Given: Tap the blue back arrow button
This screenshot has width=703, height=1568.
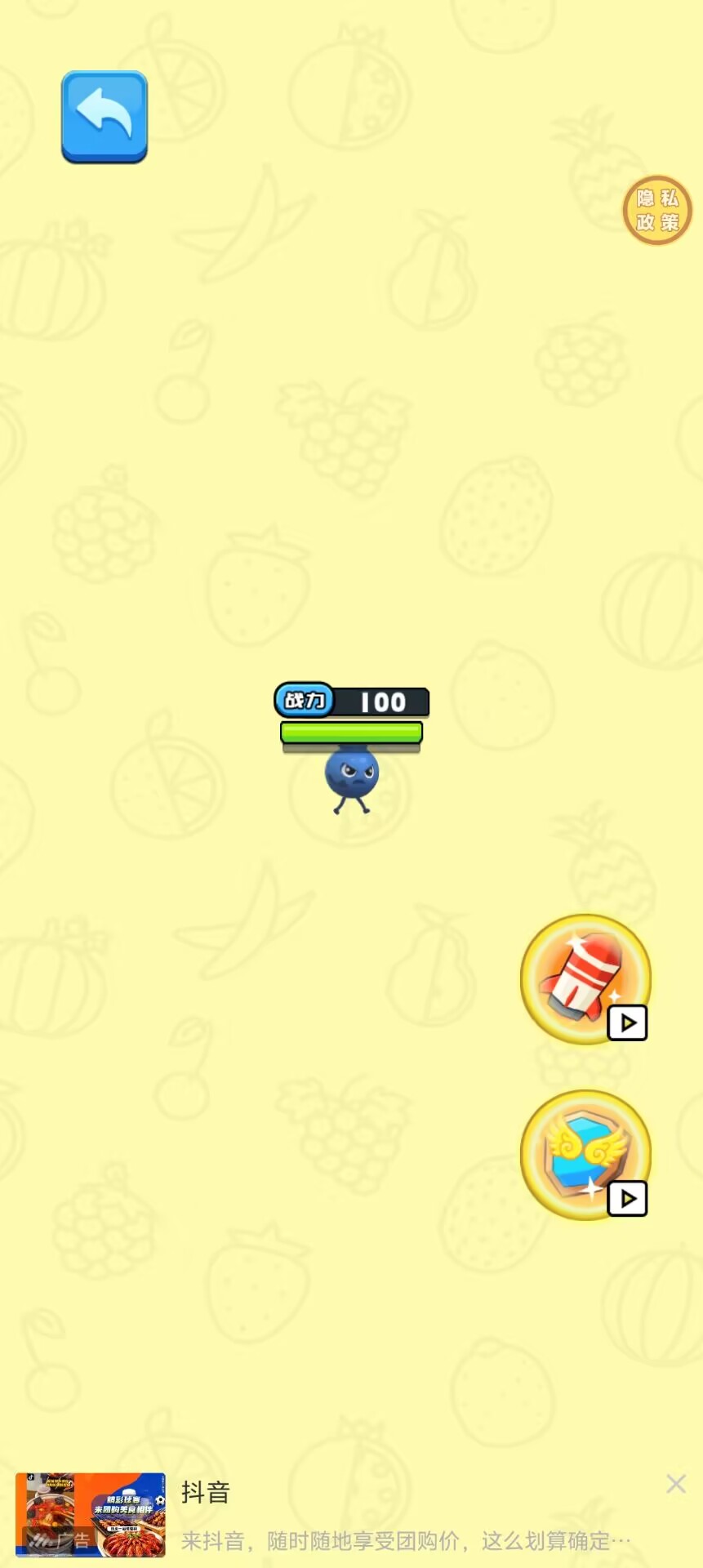Looking at the screenshot, I should [x=105, y=117].
